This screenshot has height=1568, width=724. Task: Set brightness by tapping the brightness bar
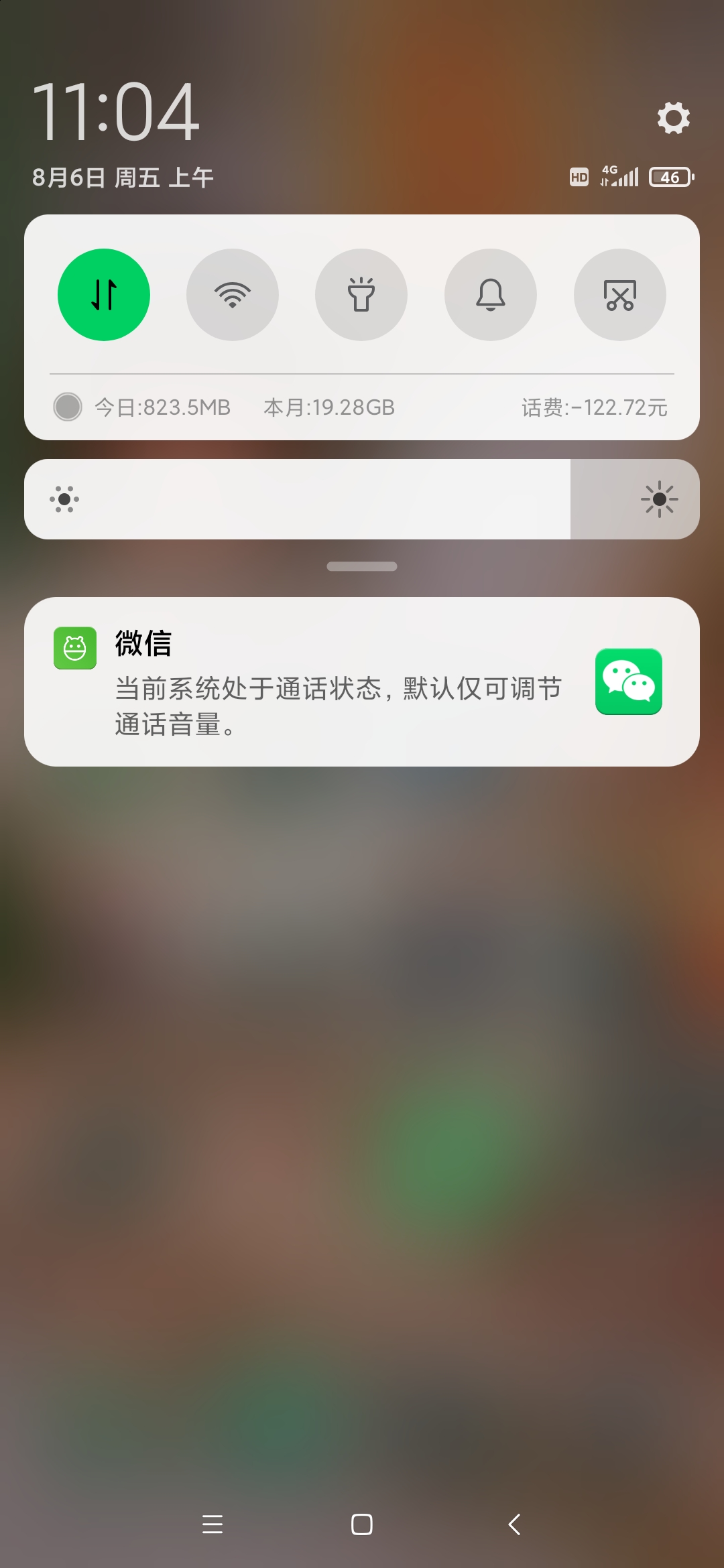coord(362,499)
